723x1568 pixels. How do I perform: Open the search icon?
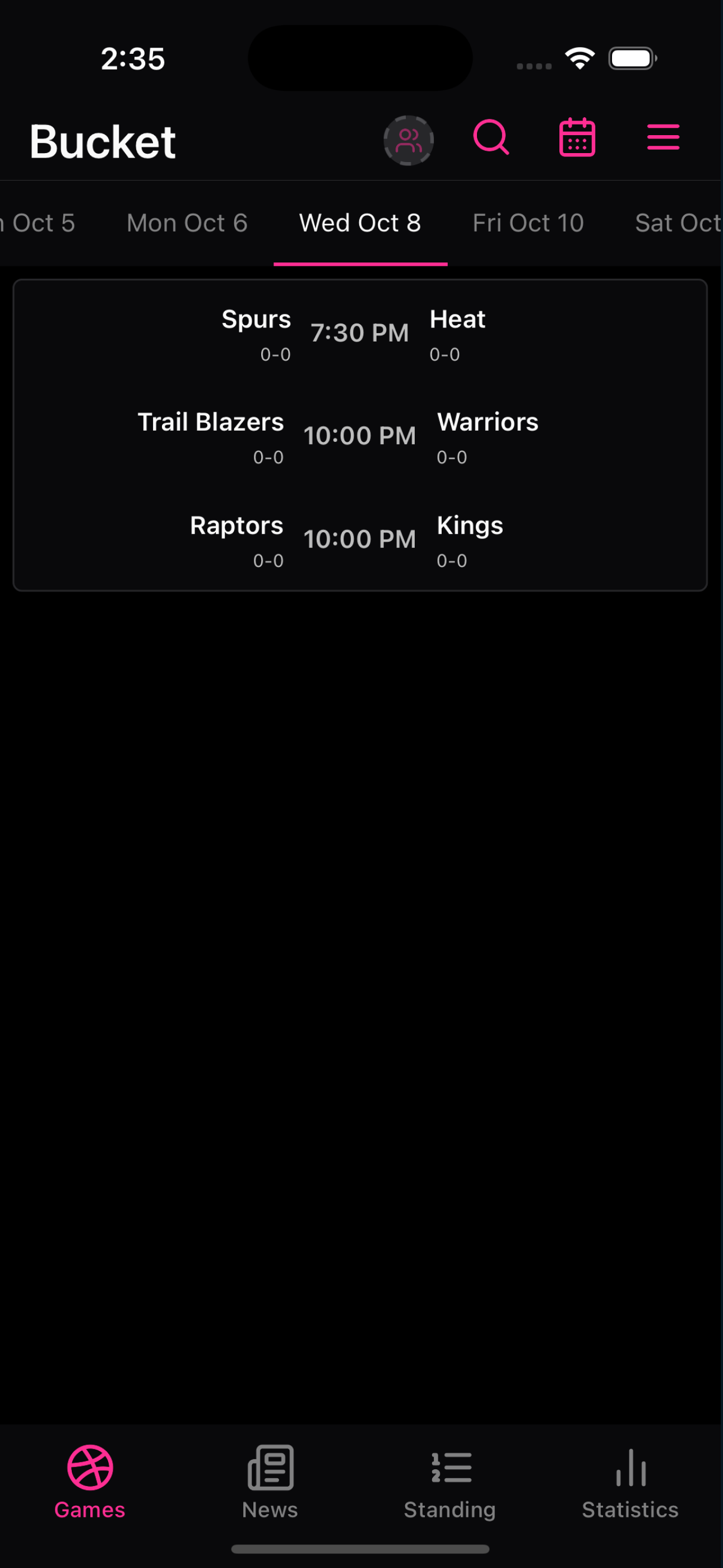(491, 137)
